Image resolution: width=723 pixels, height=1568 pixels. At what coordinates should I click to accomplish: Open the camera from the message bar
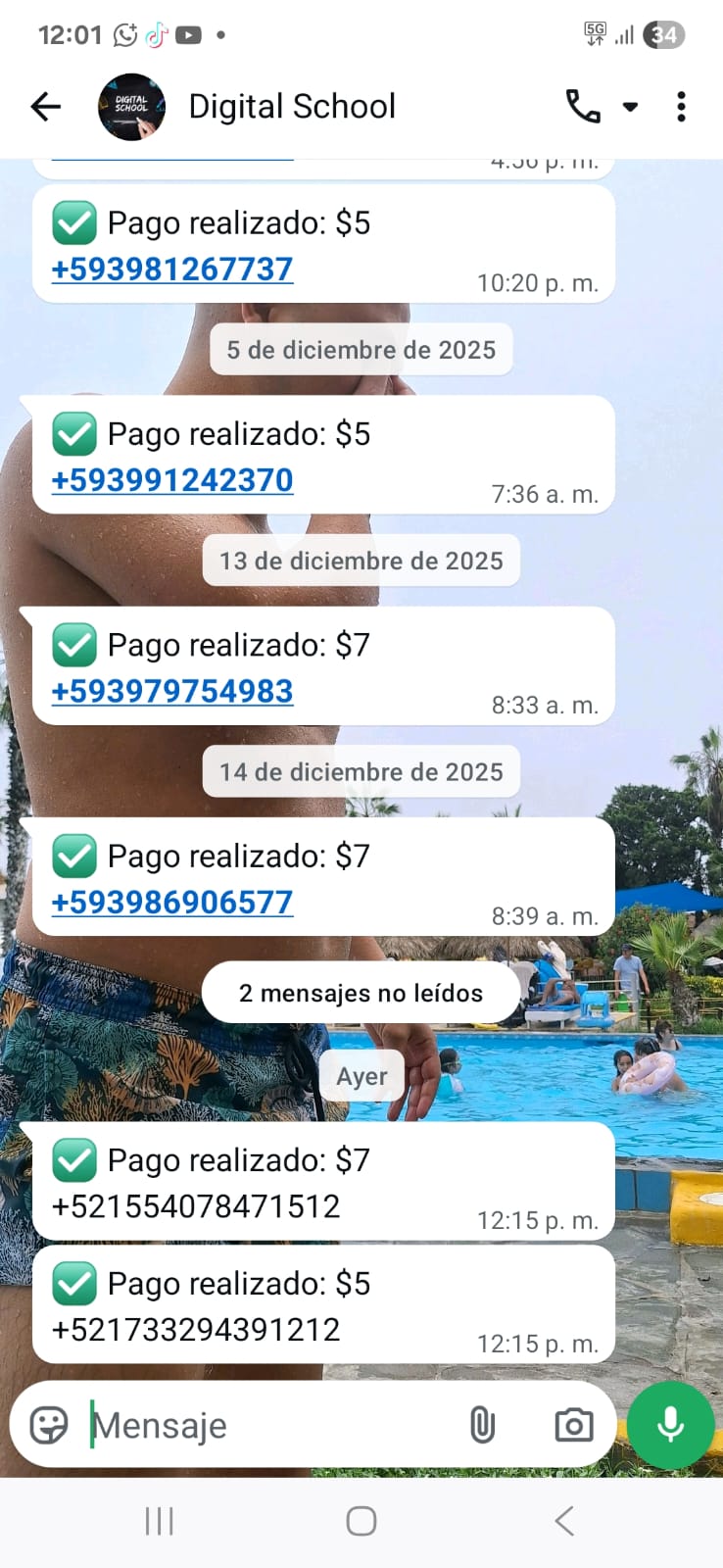573,1425
